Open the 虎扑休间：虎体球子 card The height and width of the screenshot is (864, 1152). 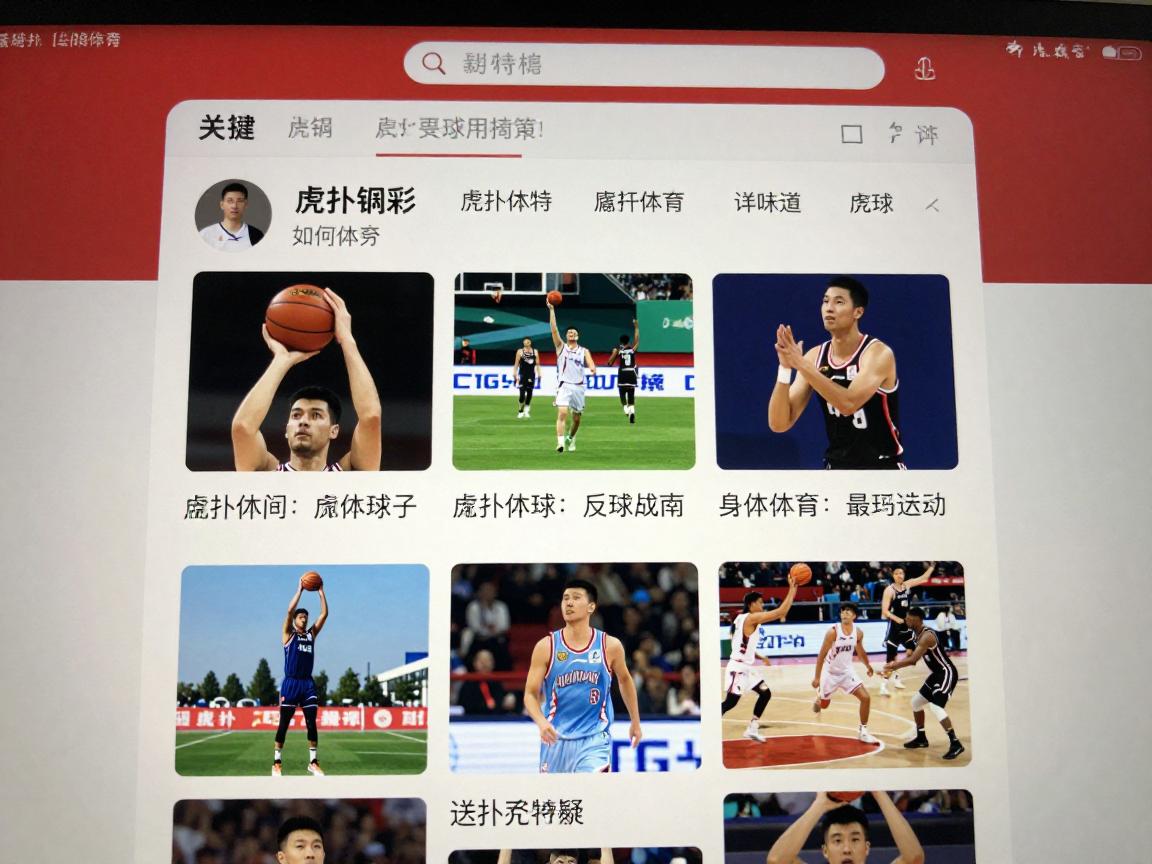tap(309, 372)
